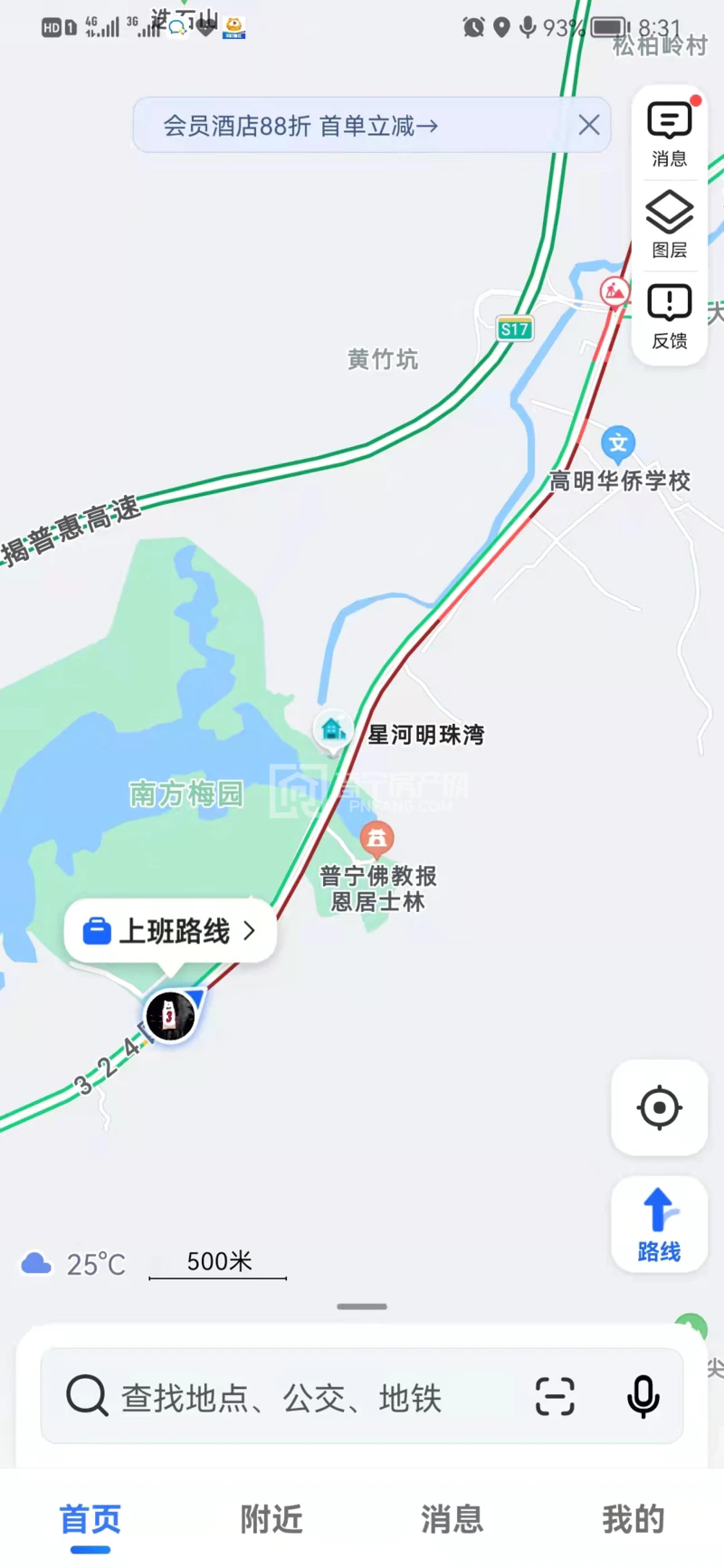
Task: Open 路线 route planning
Action: (x=659, y=1223)
